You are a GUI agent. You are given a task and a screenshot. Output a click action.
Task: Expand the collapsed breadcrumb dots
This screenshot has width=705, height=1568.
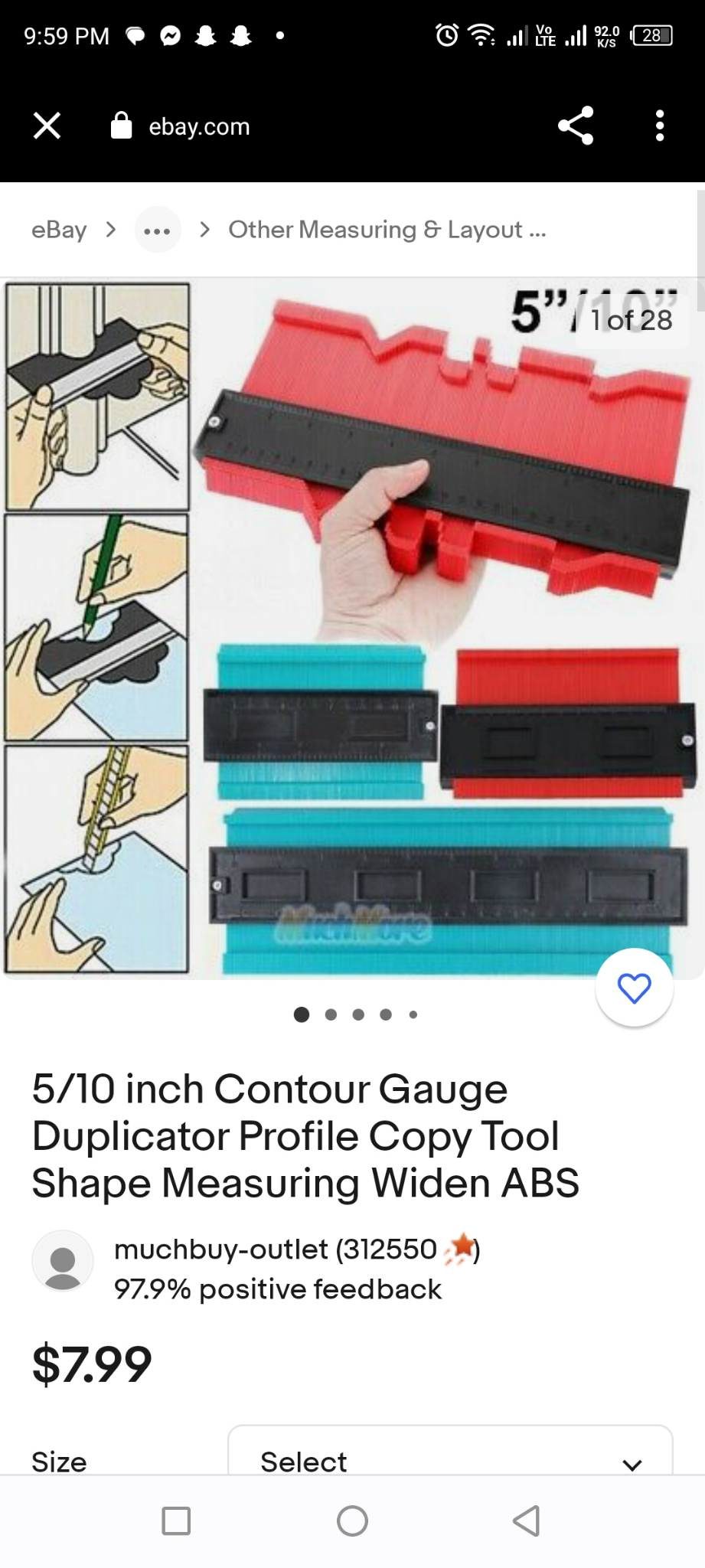point(158,230)
